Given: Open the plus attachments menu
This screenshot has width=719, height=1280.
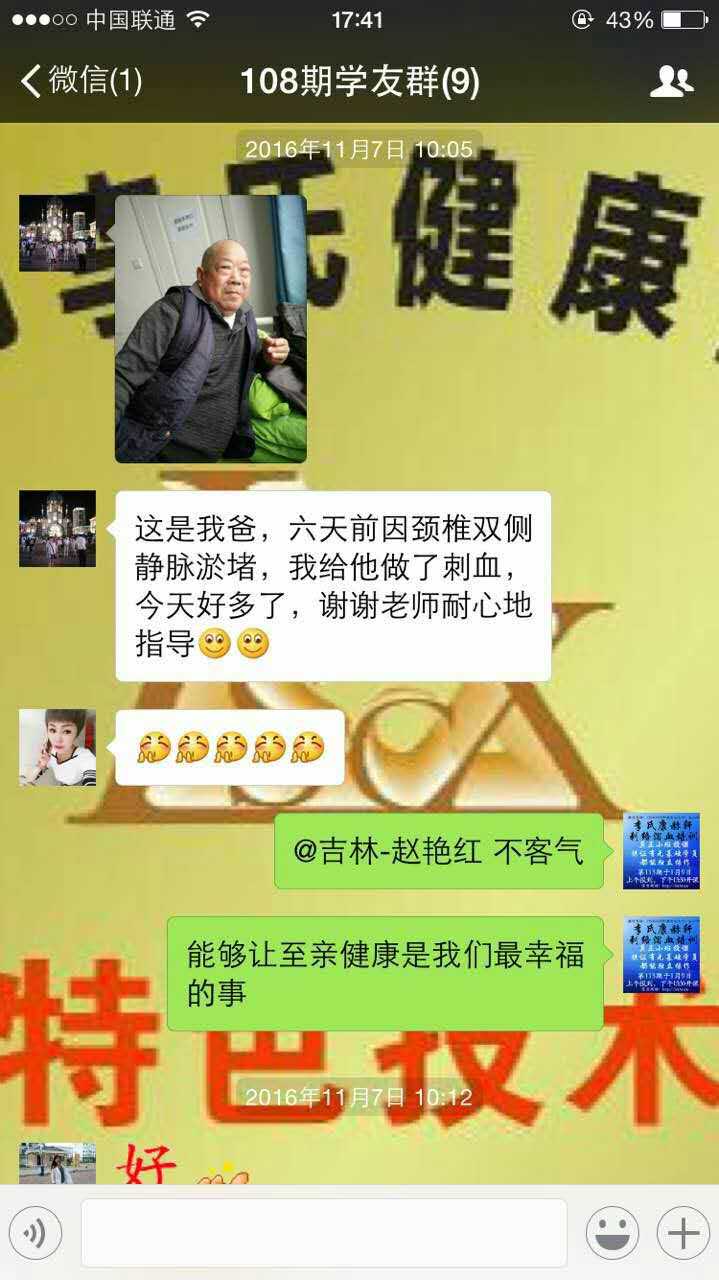Looking at the screenshot, I should (x=683, y=1234).
